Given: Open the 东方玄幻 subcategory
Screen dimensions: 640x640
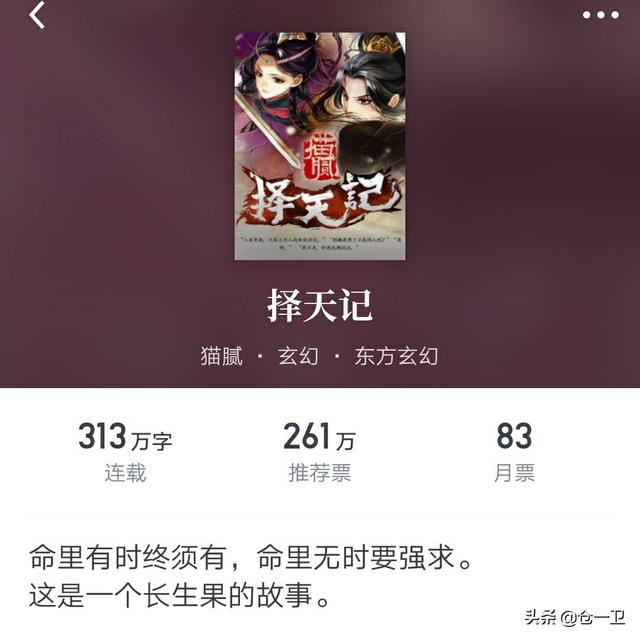Looking at the screenshot, I should 397,356.
